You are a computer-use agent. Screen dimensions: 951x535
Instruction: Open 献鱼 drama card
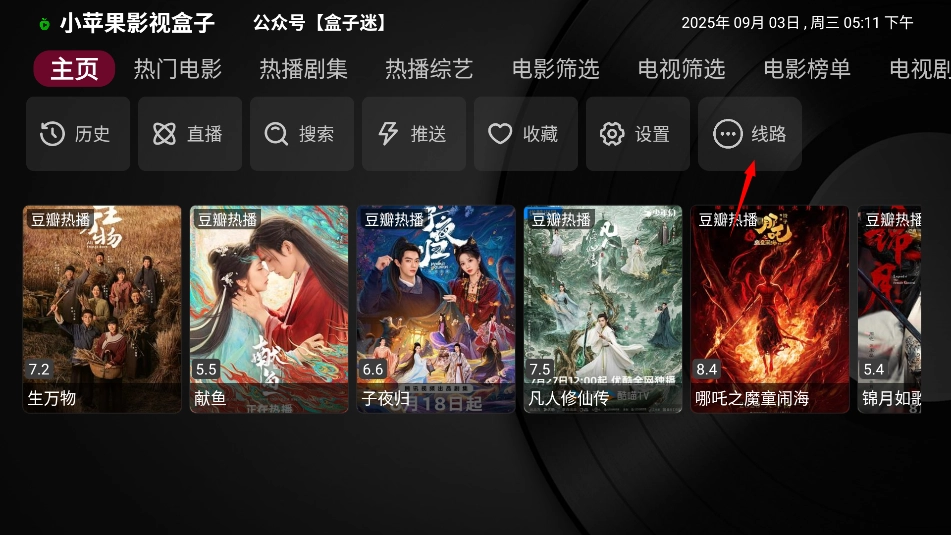pos(269,308)
